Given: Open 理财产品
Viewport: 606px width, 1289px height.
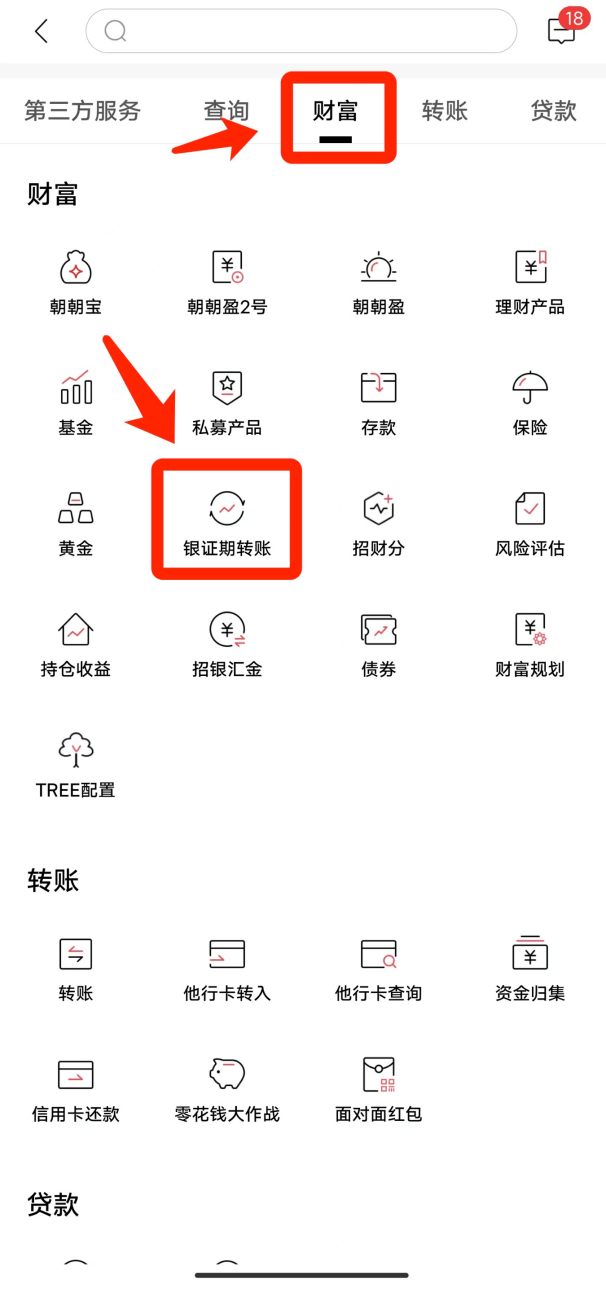Looking at the screenshot, I should pyautogui.click(x=530, y=282).
